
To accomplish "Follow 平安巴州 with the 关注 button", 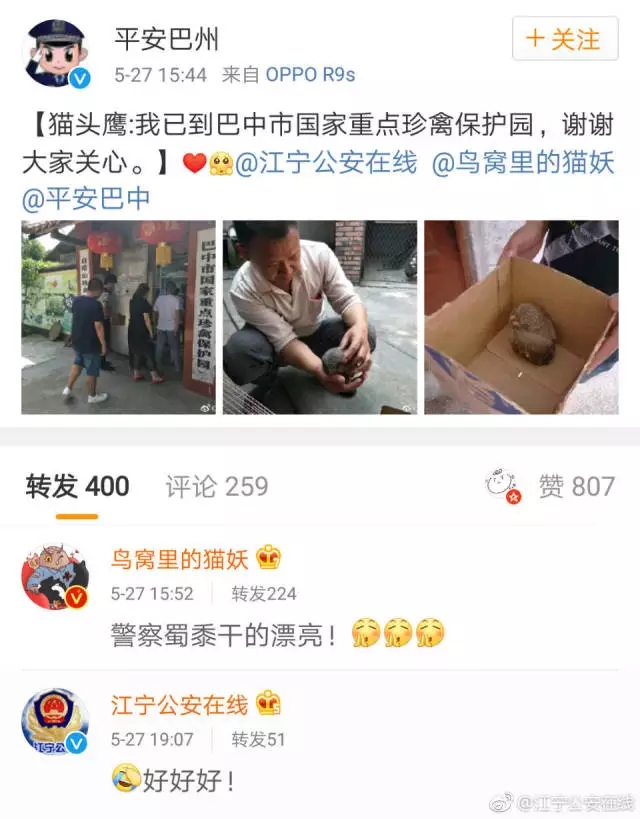I will pos(565,40).
